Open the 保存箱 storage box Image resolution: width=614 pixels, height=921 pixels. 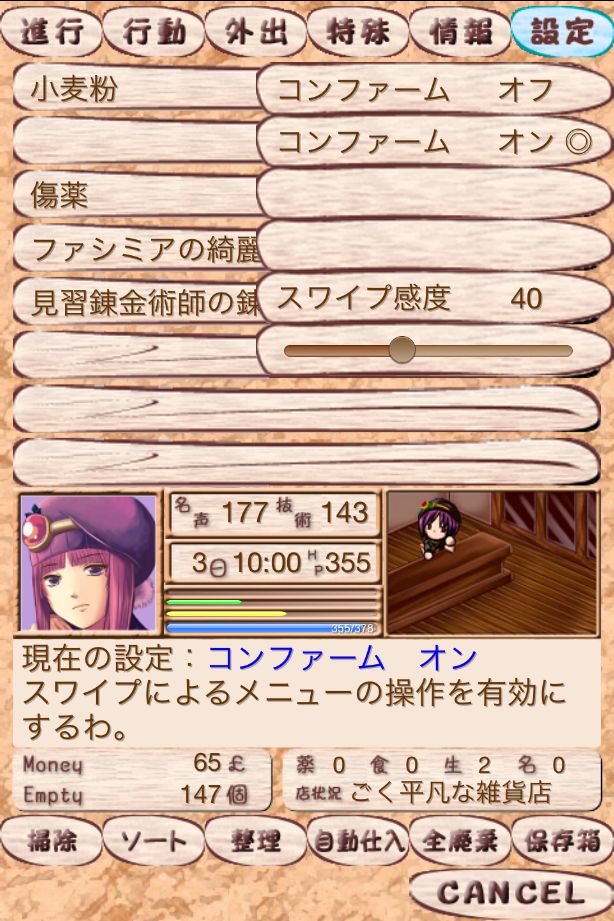pos(562,841)
